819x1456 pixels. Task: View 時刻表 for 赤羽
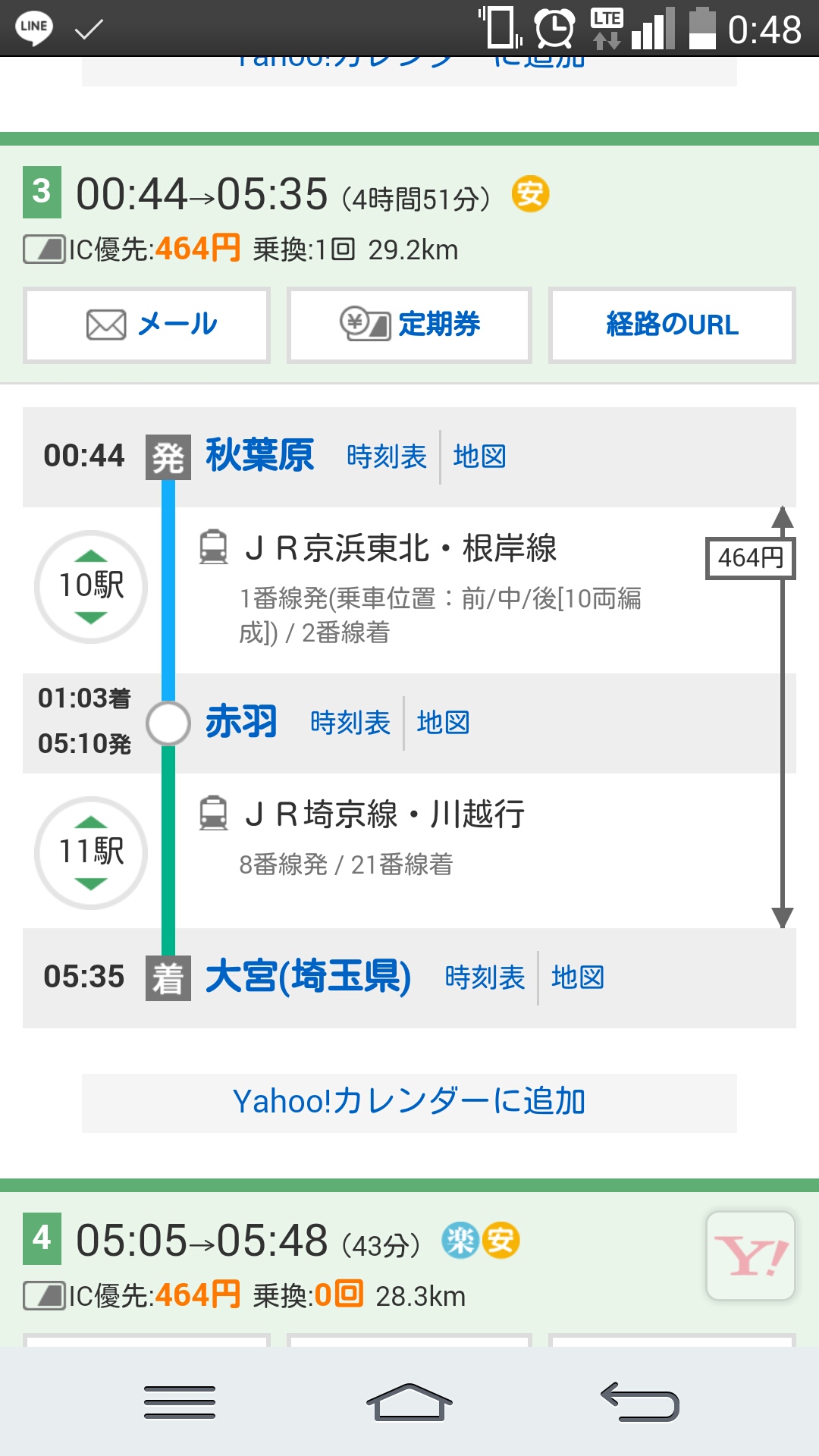coord(350,723)
